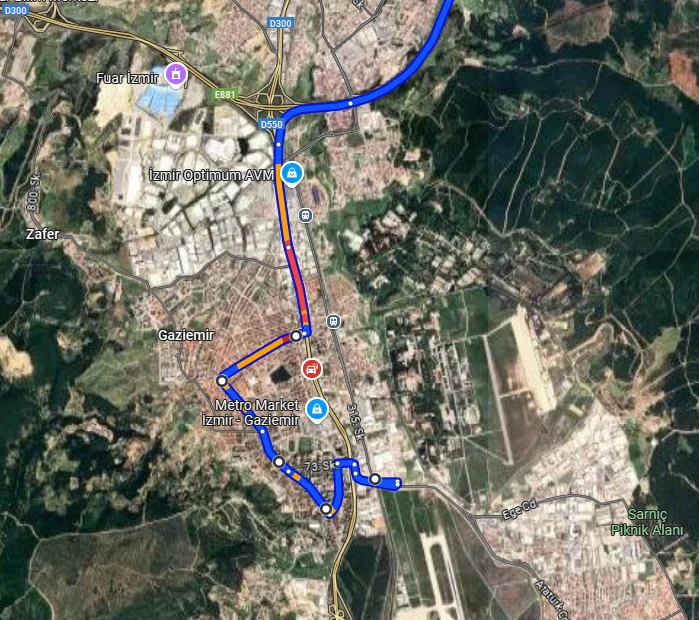Viewport: 699px width, 620px height.
Task: Open the train station icon near Optimum AVM
Action: pos(306,214)
